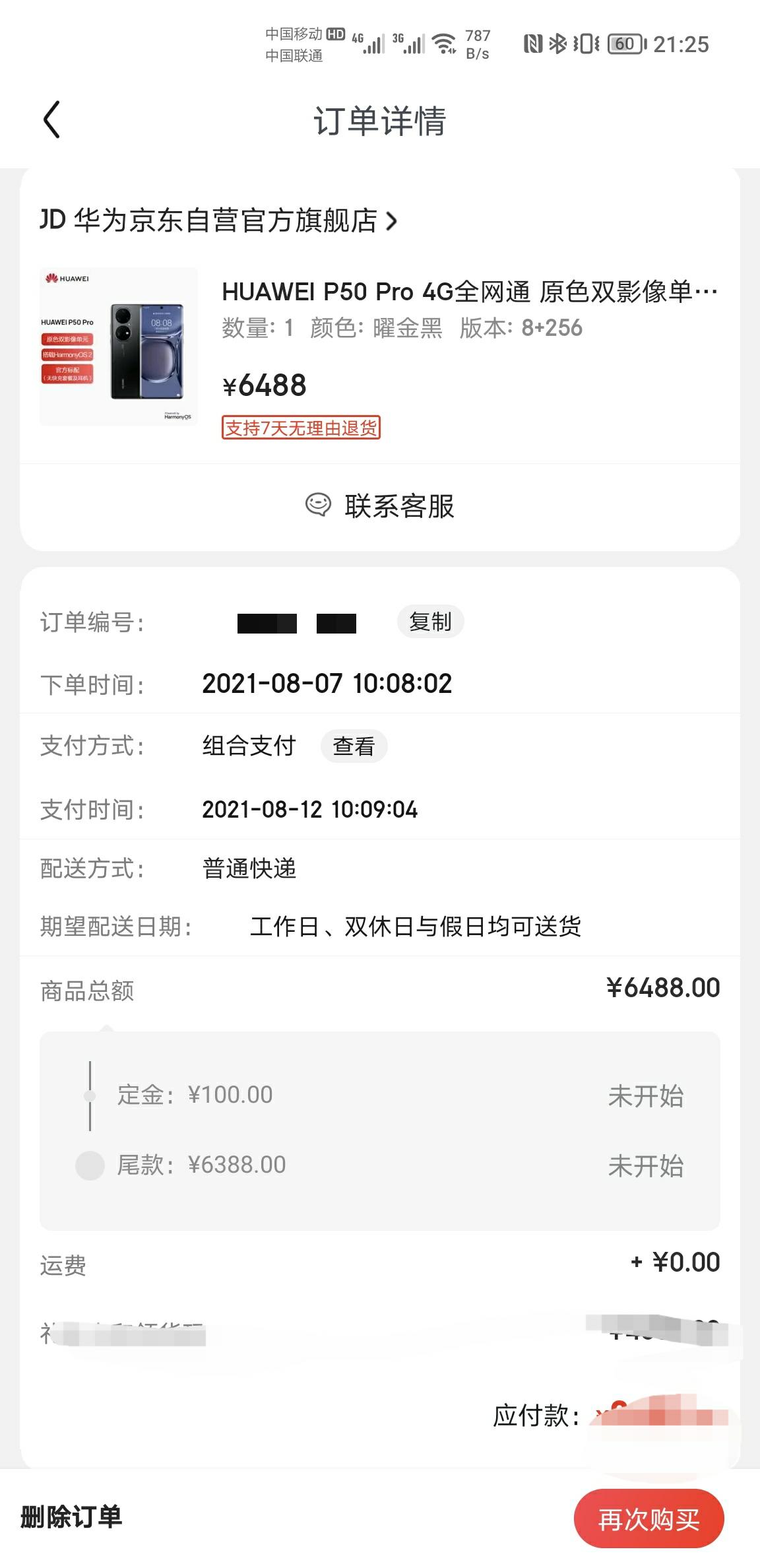Copy the order number with 复制
The width and height of the screenshot is (760, 1568).
coord(430,622)
